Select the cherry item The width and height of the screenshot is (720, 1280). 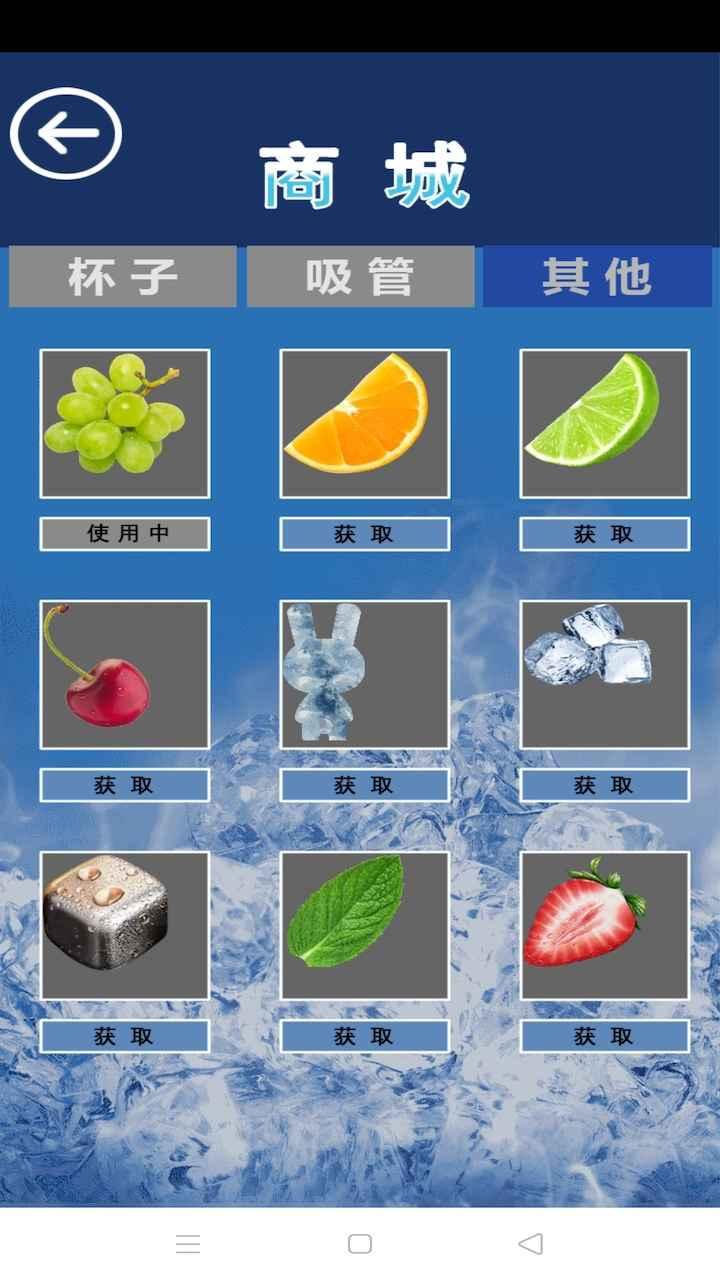(124, 674)
